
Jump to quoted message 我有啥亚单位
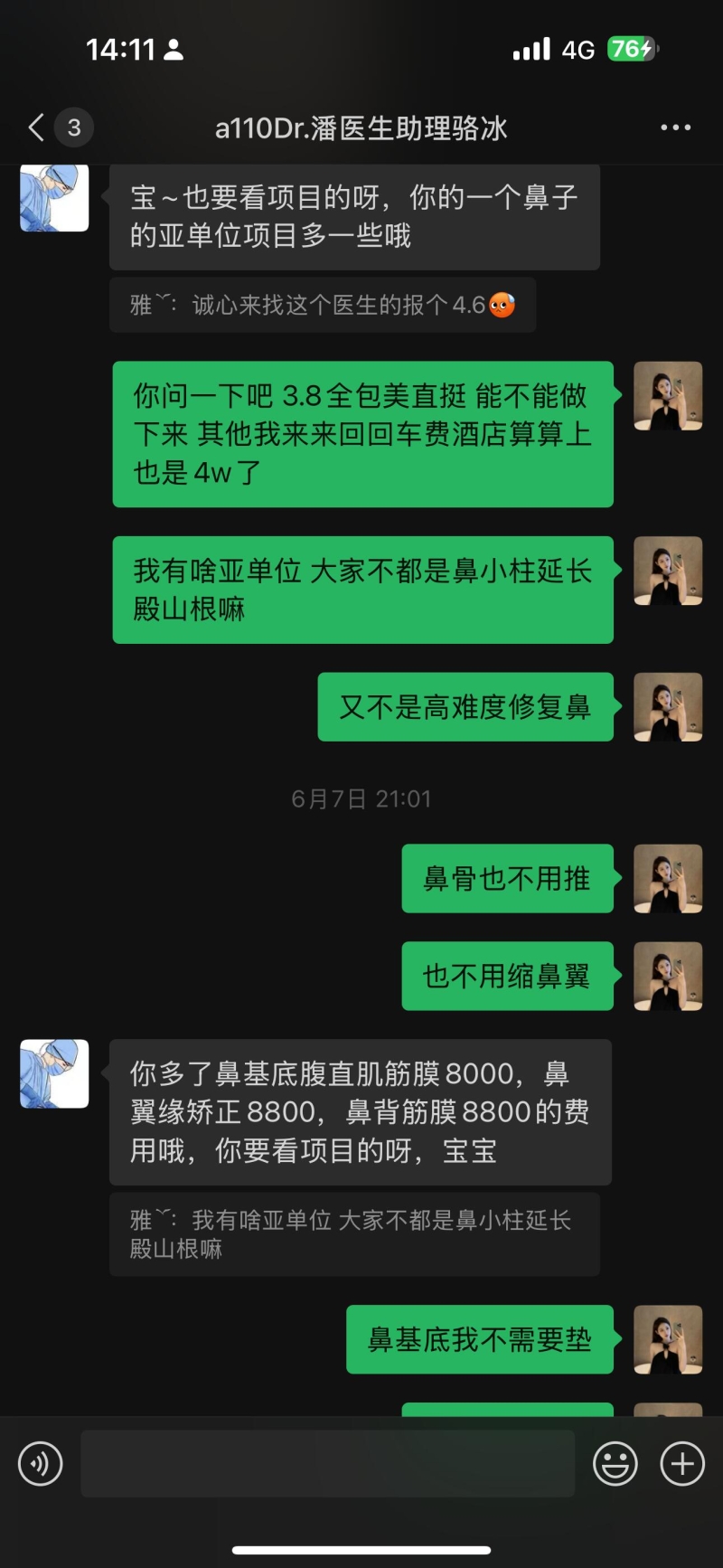(353, 1234)
